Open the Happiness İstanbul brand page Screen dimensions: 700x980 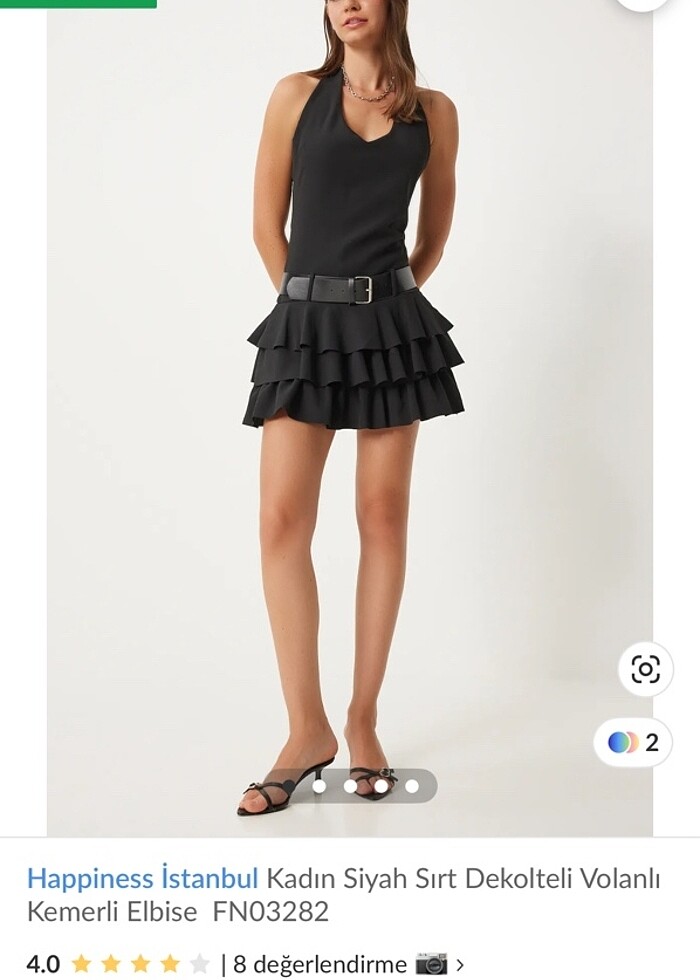pyautogui.click(x=143, y=879)
